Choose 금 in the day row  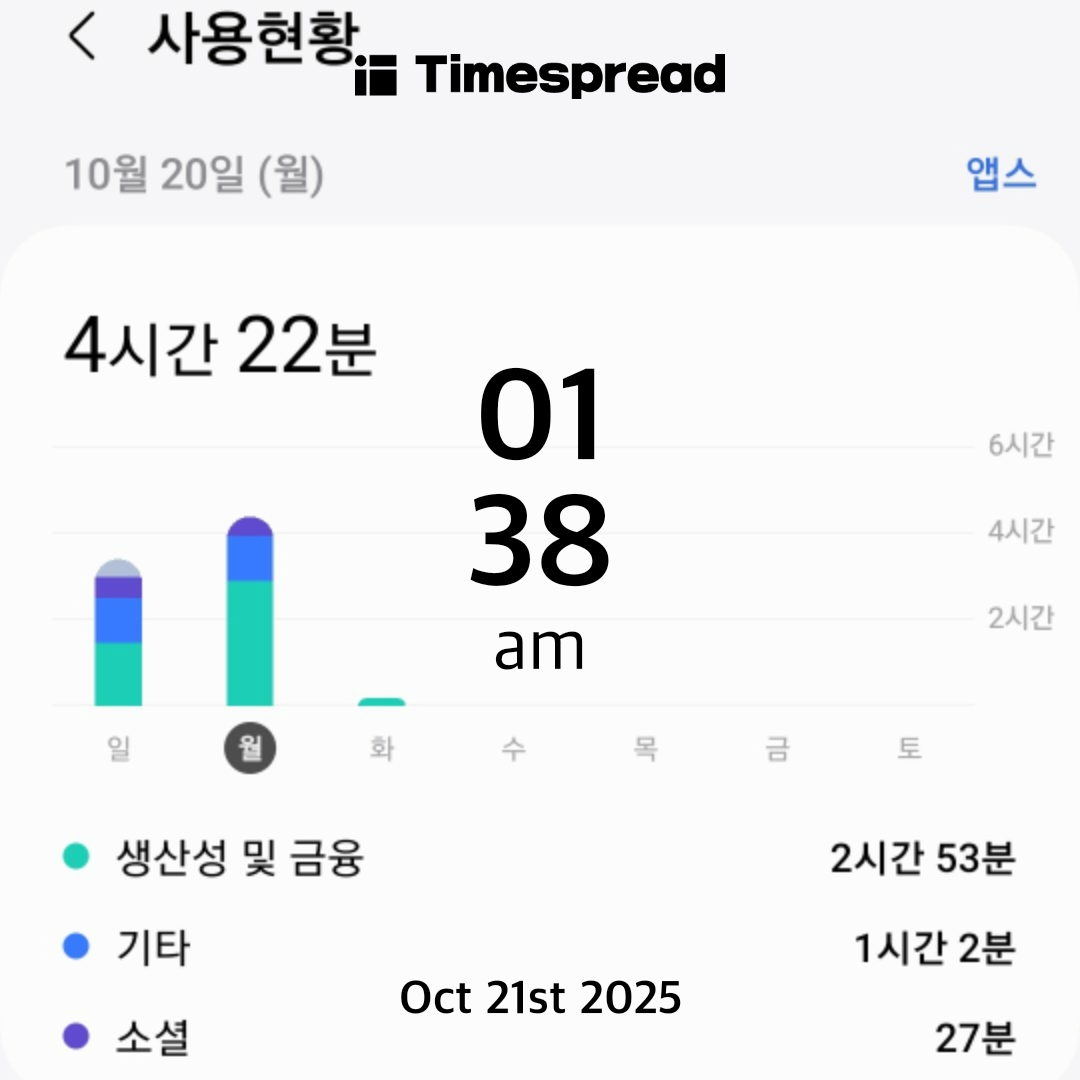778,747
